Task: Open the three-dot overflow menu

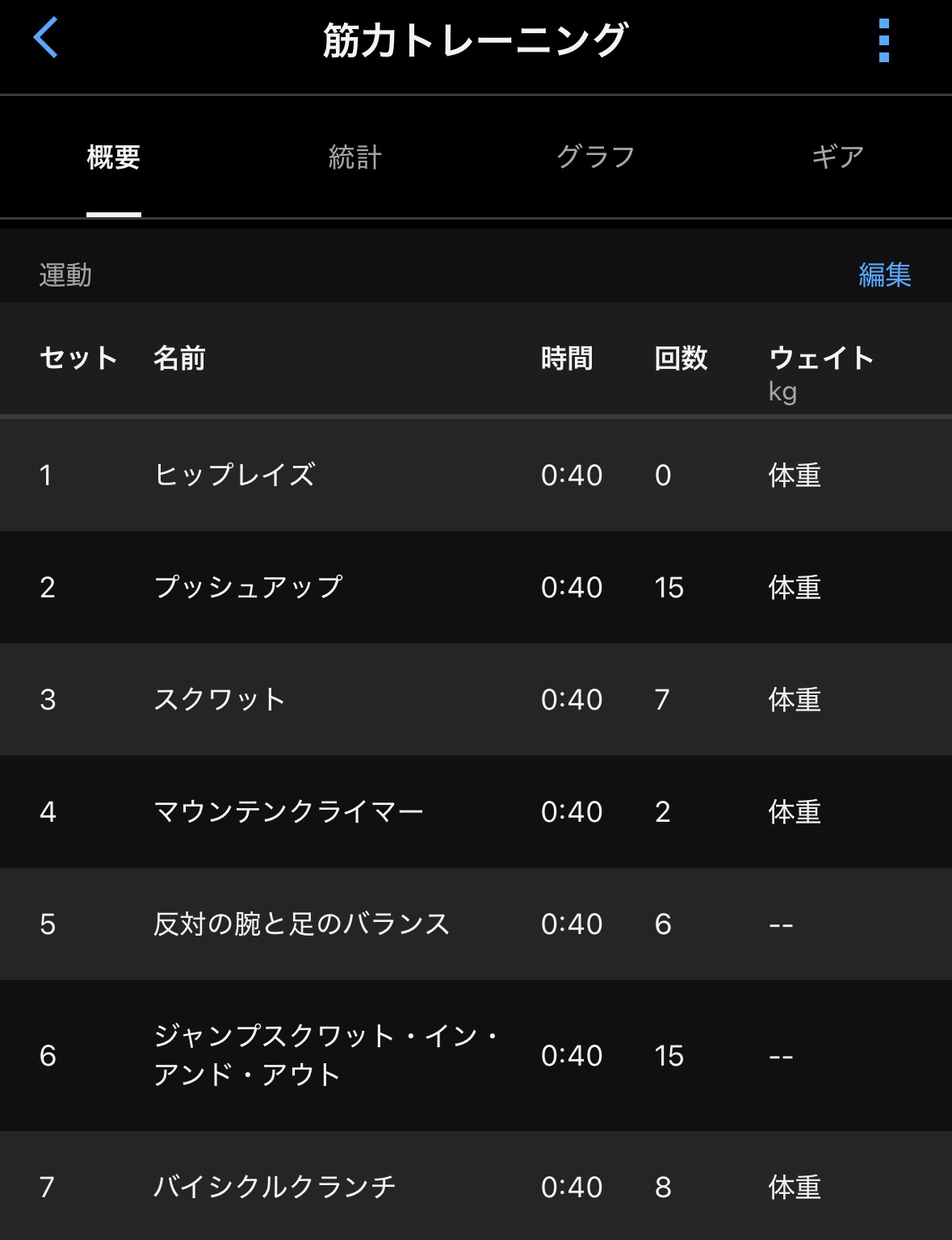Action: click(x=883, y=40)
